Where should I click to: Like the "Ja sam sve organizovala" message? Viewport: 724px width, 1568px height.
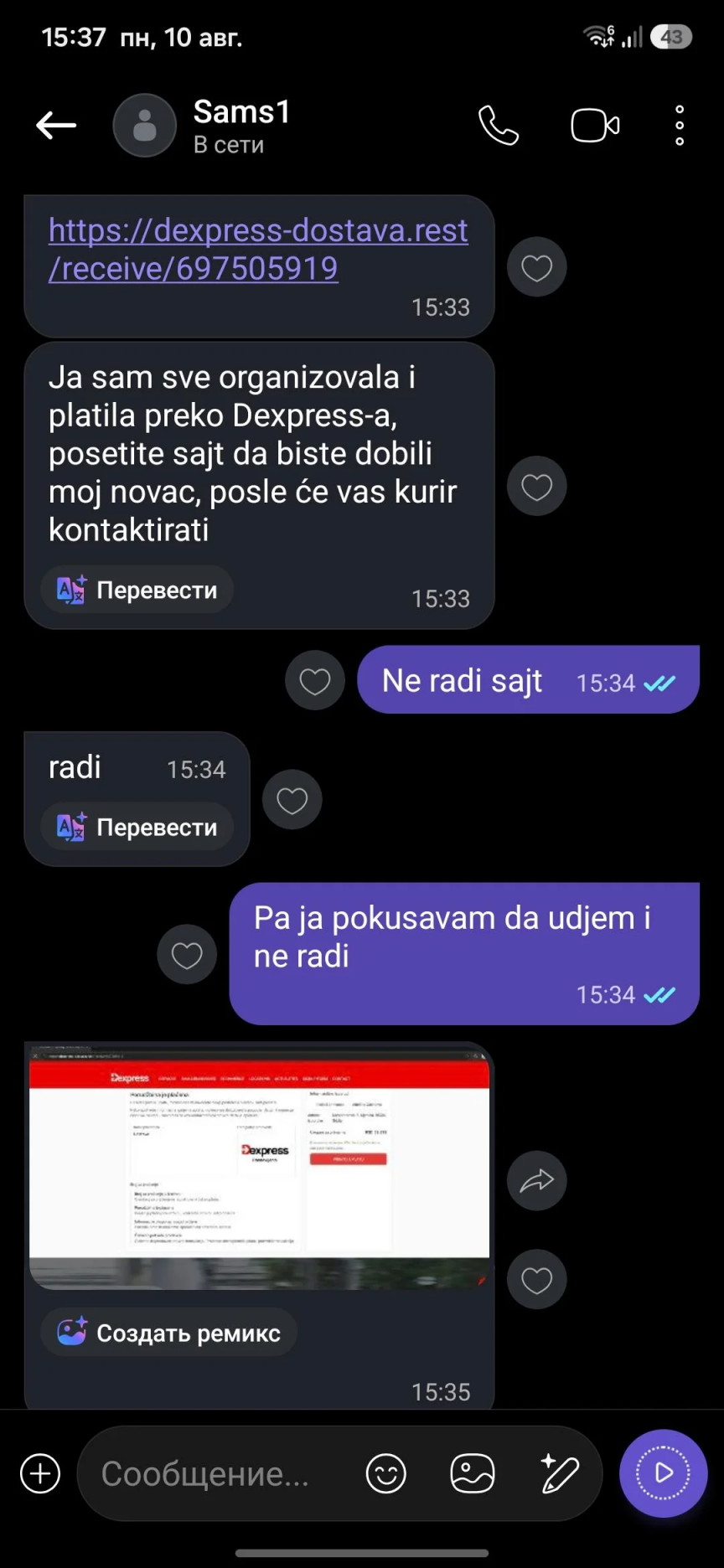pyautogui.click(x=537, y=486)
